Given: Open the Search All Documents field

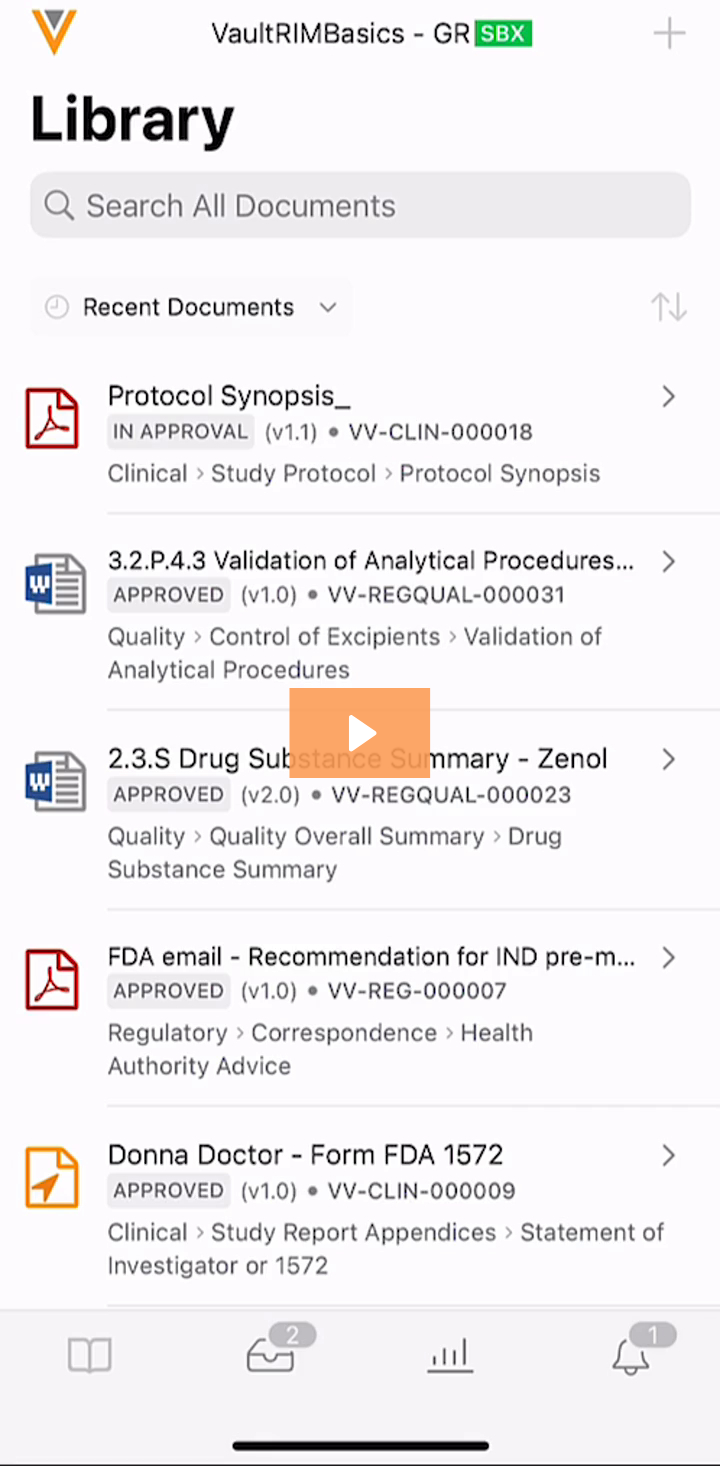Looking at the screenshot, I should pyautogui.click(x=360, y=206).
